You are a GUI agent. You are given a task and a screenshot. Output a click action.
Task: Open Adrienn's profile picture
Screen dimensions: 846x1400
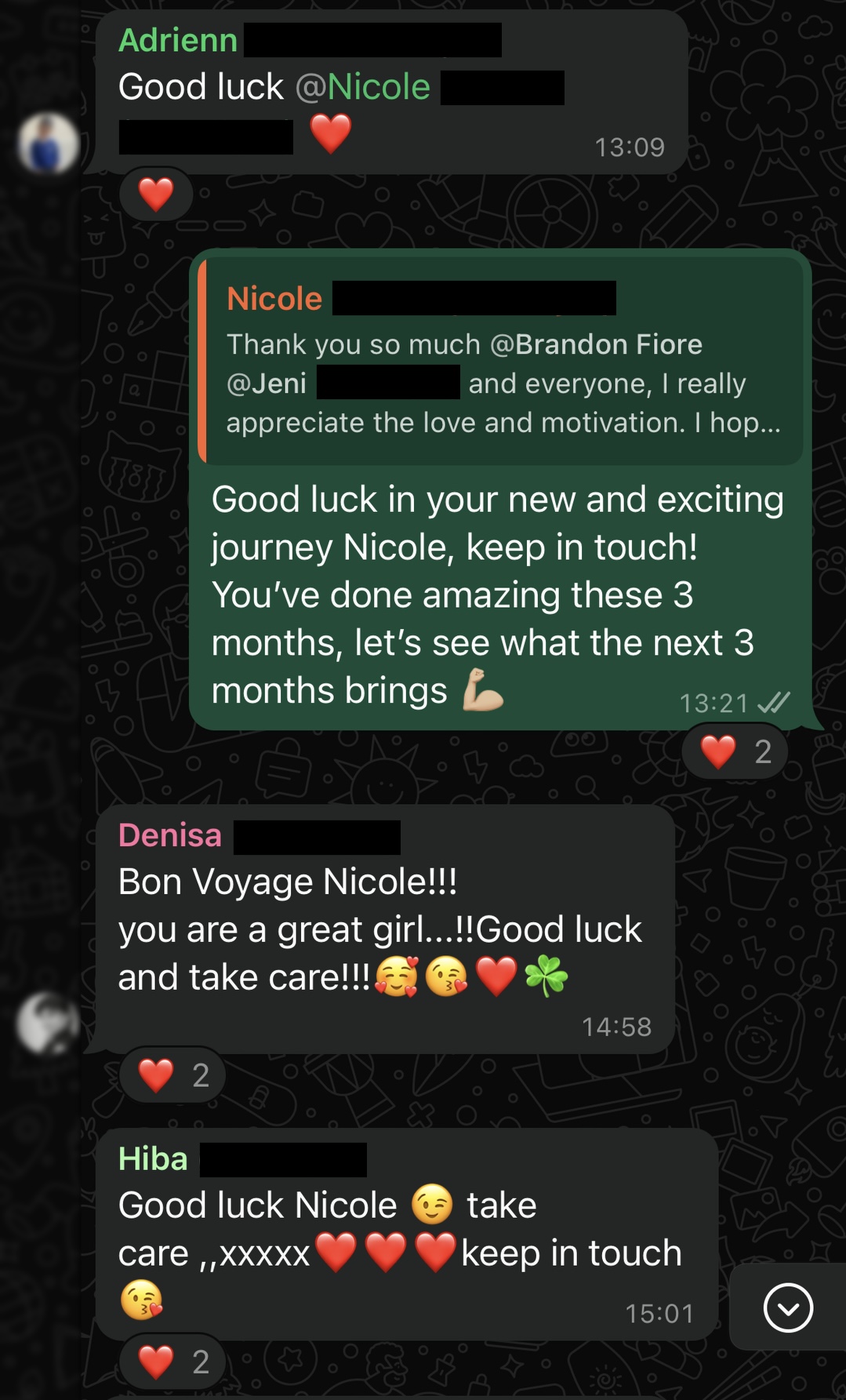pos(49,143)
